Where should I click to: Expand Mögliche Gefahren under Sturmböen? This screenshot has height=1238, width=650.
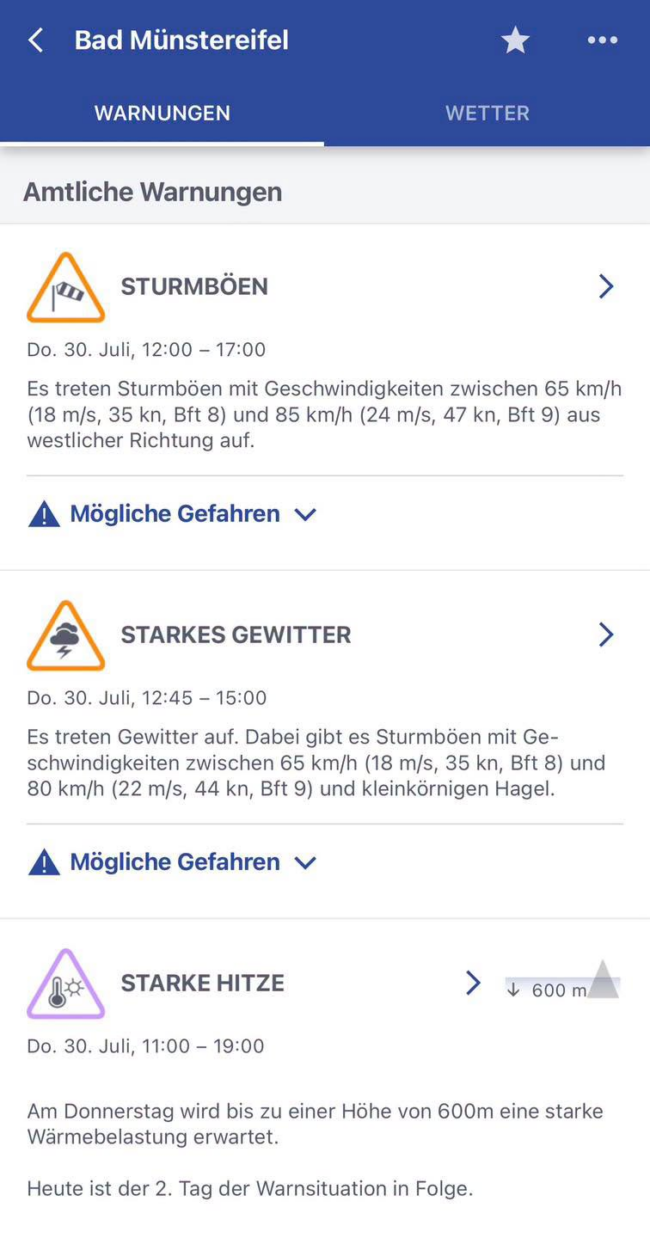[172, 514]
